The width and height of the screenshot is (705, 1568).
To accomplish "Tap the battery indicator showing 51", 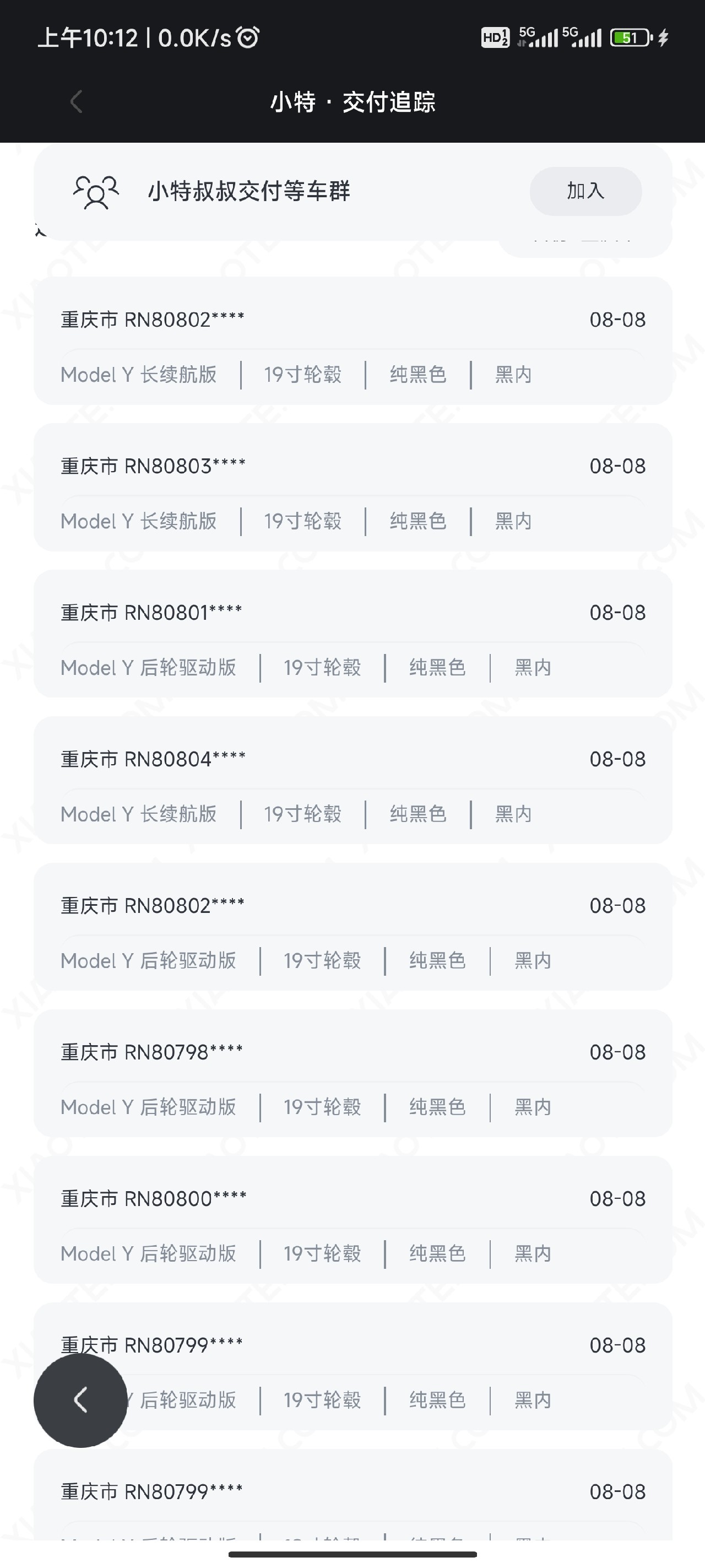I will tap(630, 37).
